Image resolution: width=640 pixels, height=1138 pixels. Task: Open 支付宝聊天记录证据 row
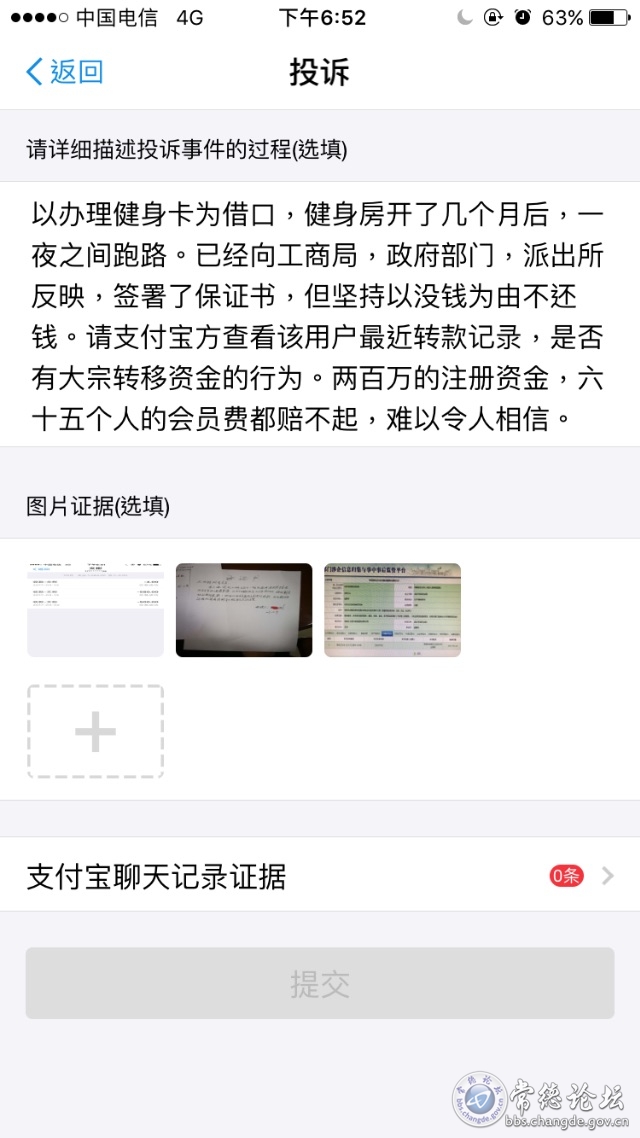320,876
